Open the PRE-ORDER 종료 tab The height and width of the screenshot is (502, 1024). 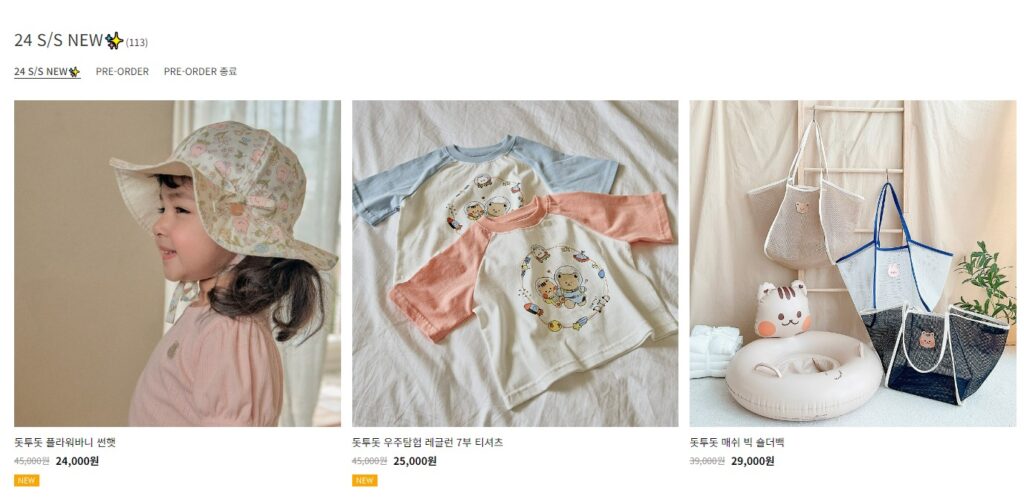(x=200, y=72)
